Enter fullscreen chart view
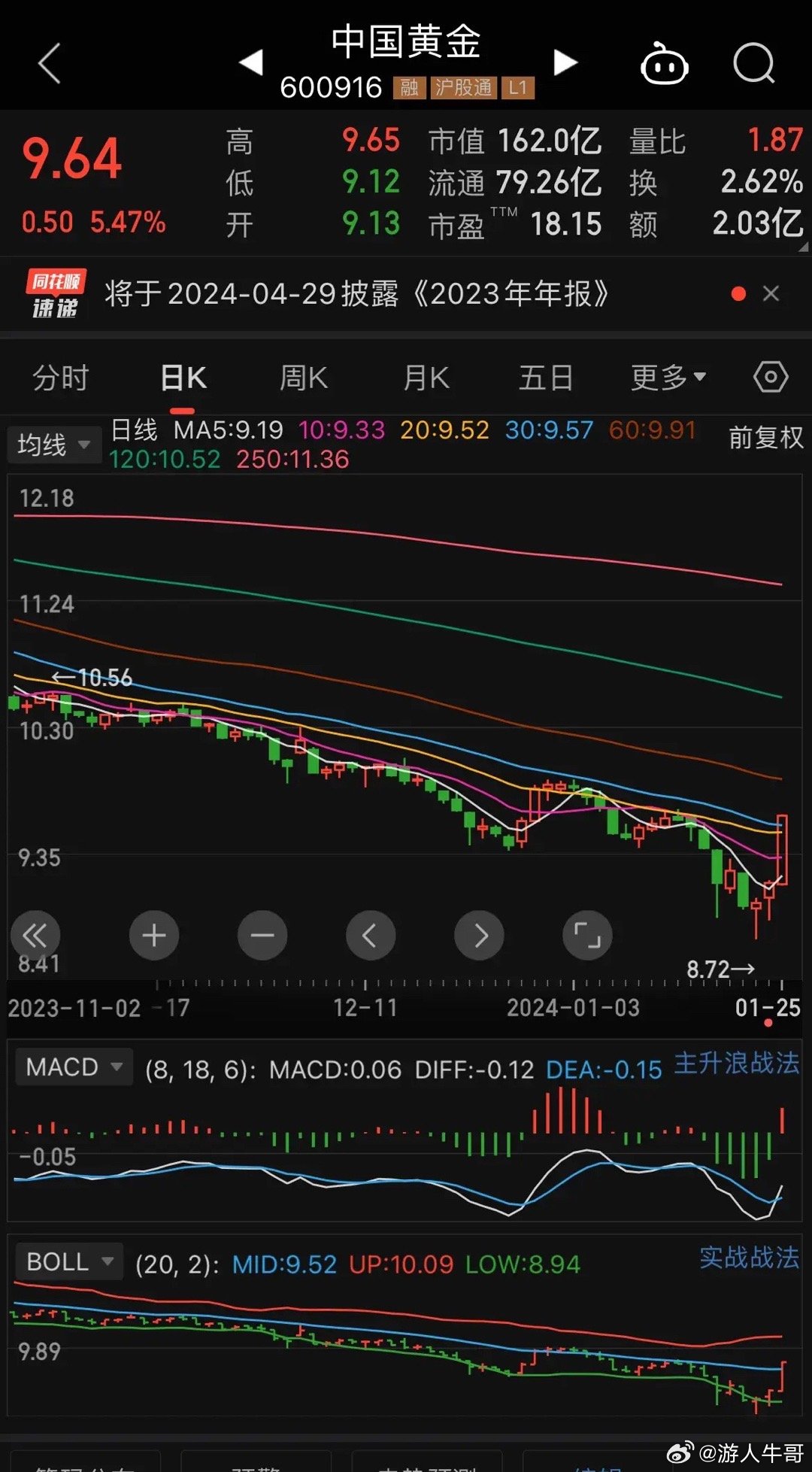This screenshot has height=1472, width=812. [587, 936]
